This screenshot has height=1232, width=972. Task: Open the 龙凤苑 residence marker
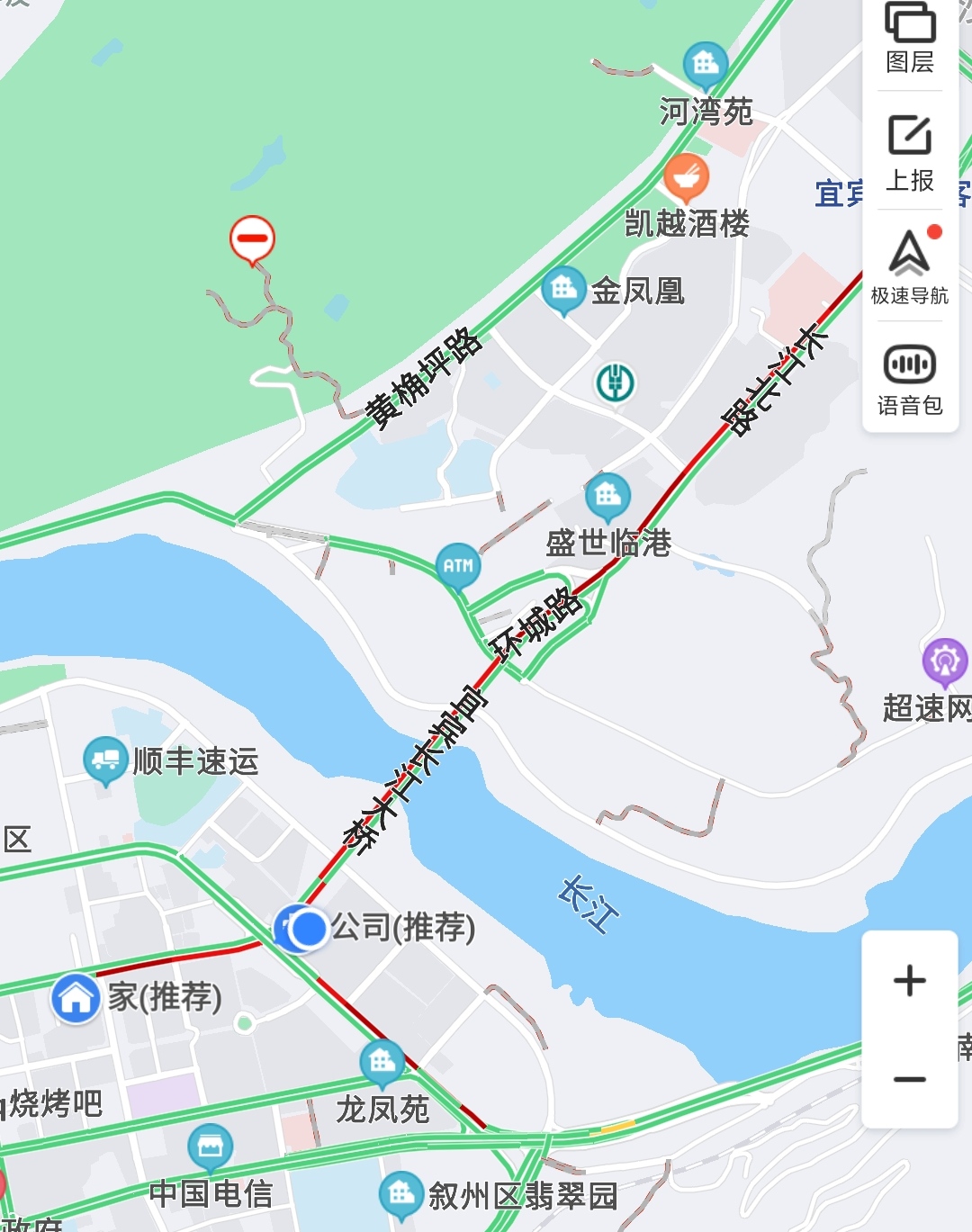tap(382, 1063)
